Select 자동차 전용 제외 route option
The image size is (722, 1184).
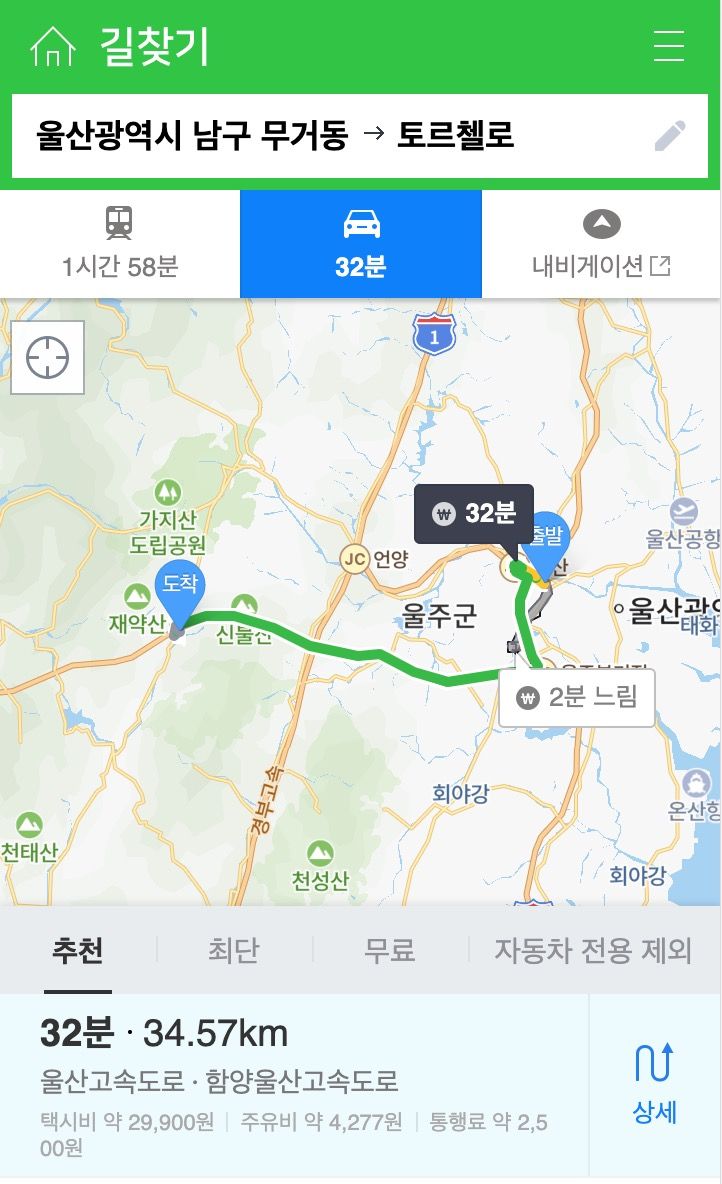593,950
